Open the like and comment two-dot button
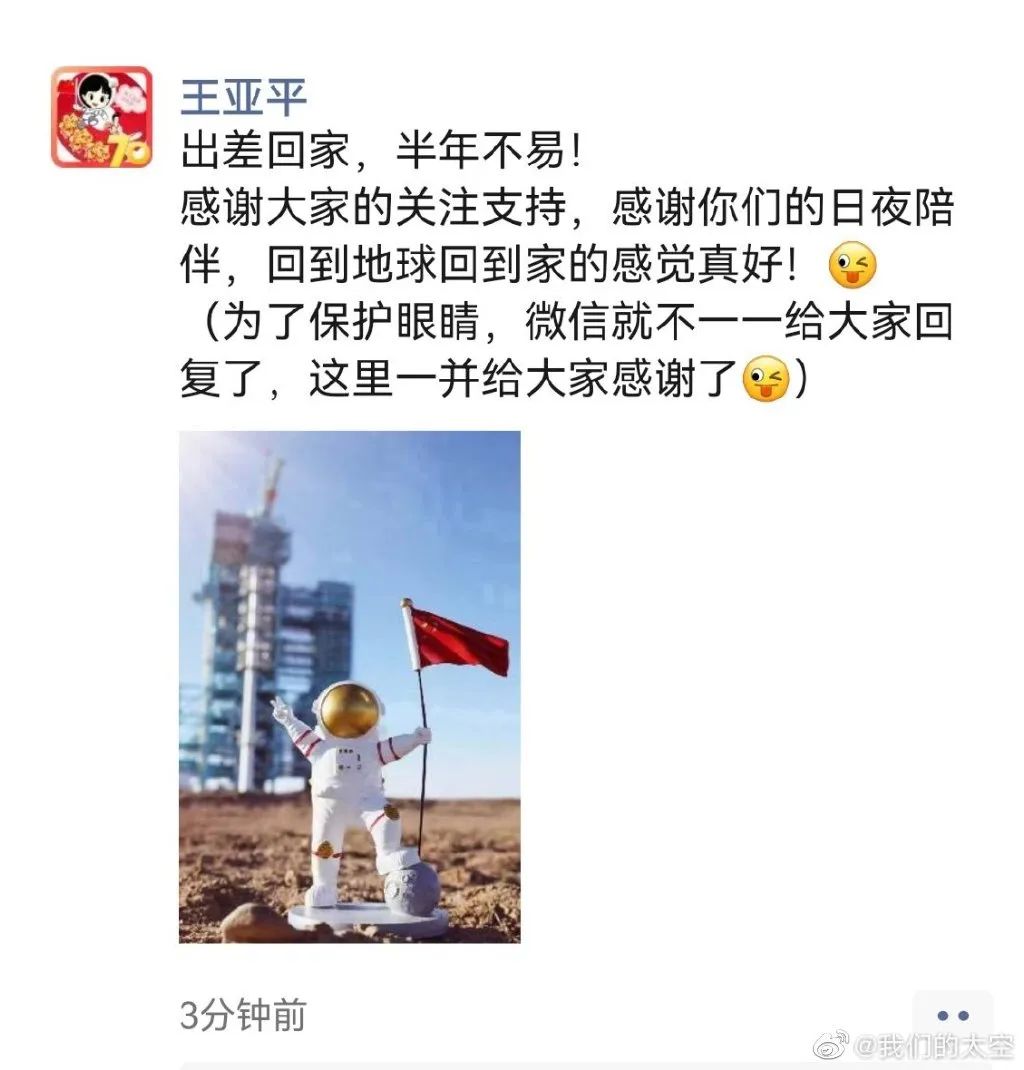Image resolution: width=1024 pixels, height=1070 pixels. [x=952, y=1015]
